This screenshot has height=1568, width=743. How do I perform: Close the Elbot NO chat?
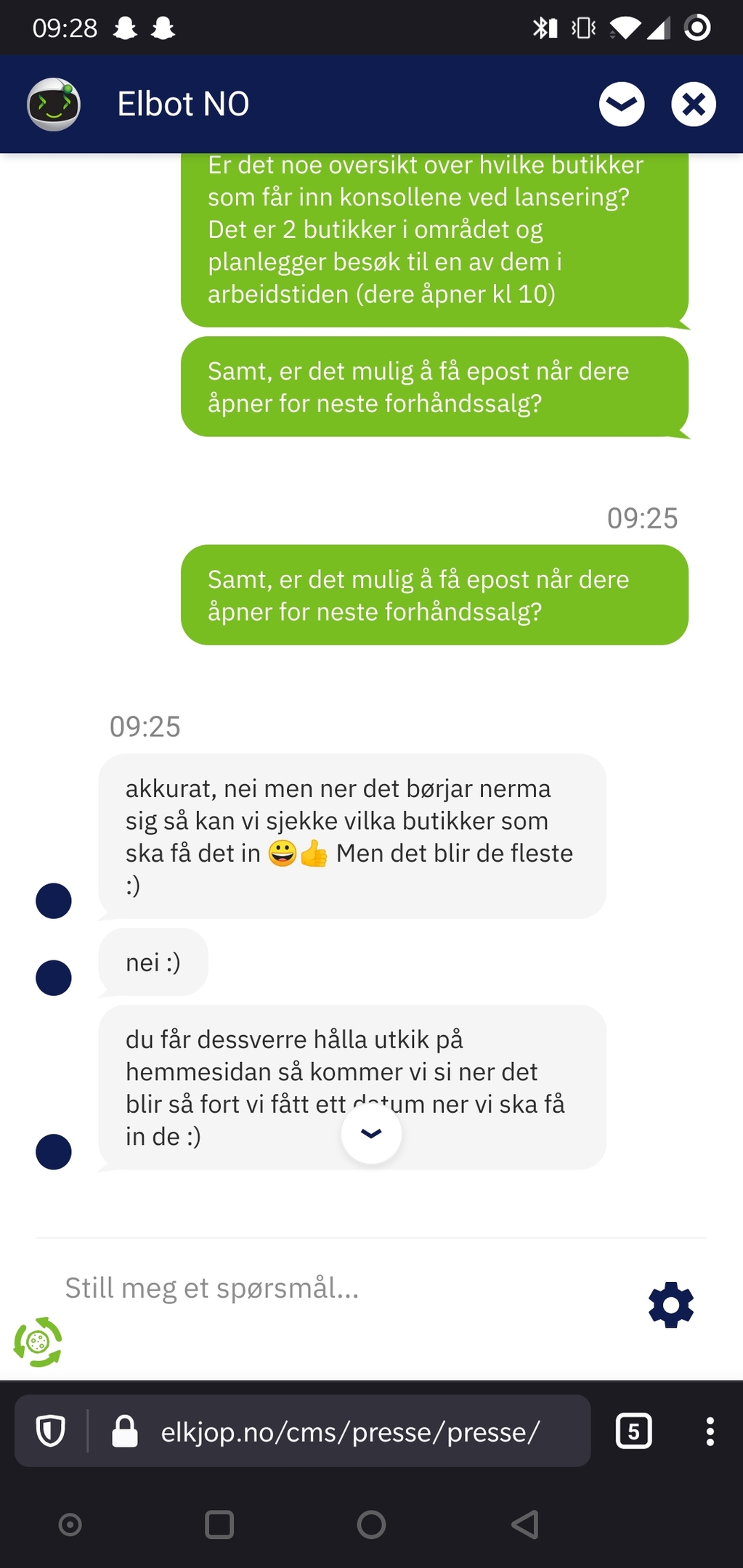pyautogui.click(x=694, y=104)
